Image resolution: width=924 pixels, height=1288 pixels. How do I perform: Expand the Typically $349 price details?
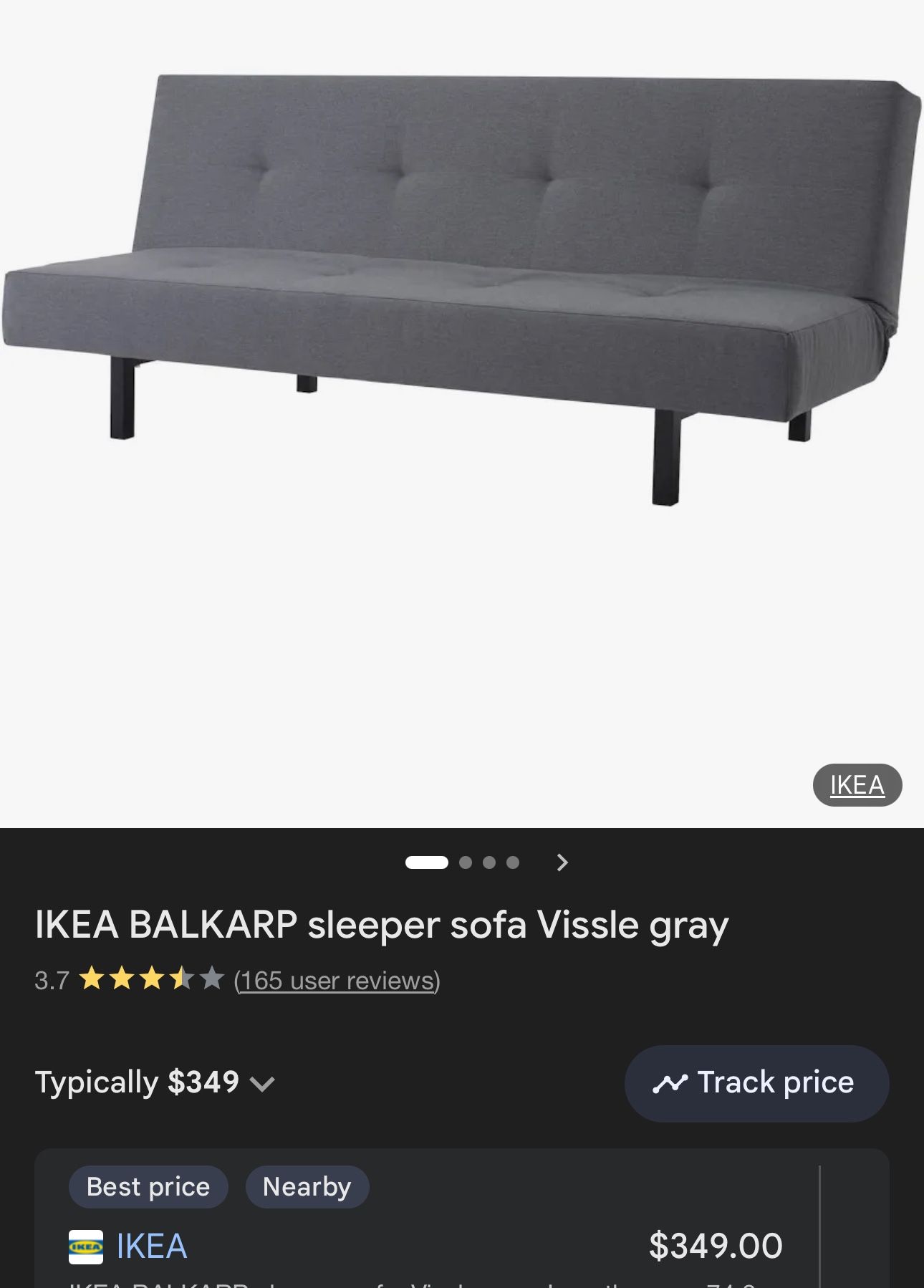(262, 1083)
